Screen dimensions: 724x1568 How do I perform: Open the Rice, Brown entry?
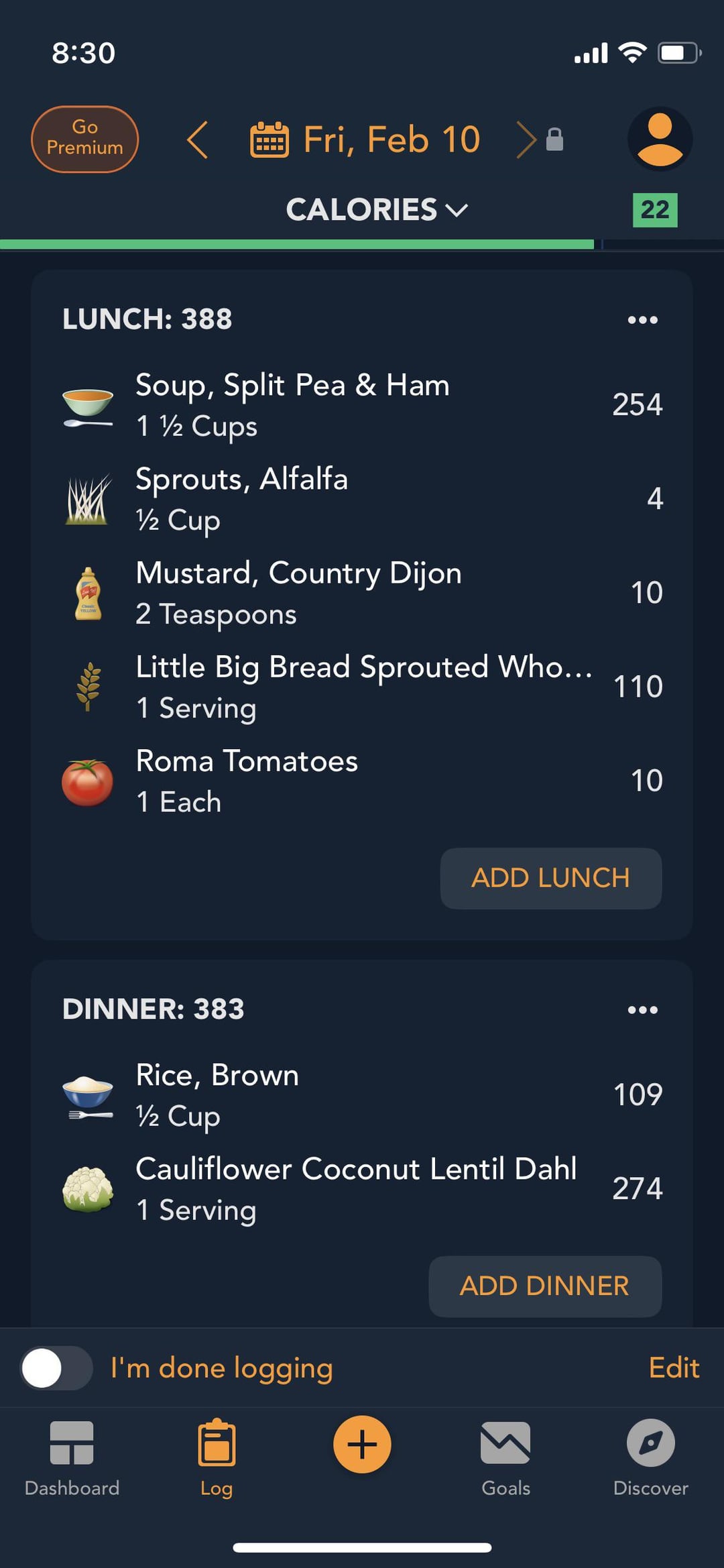362,1095
